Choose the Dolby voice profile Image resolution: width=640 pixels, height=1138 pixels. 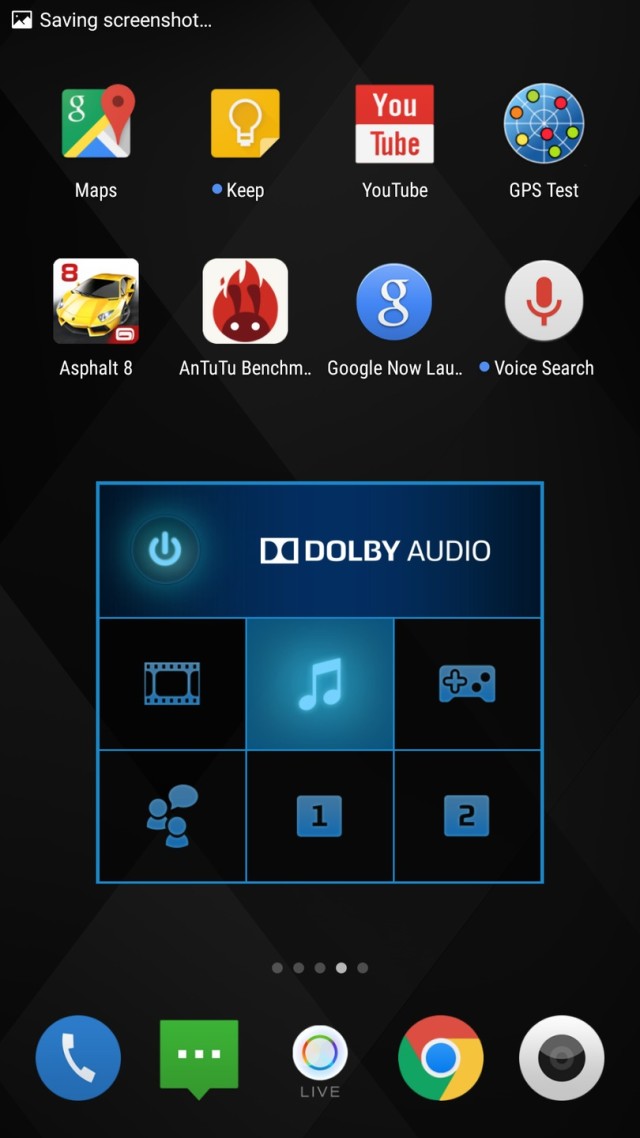pos(172,816)
